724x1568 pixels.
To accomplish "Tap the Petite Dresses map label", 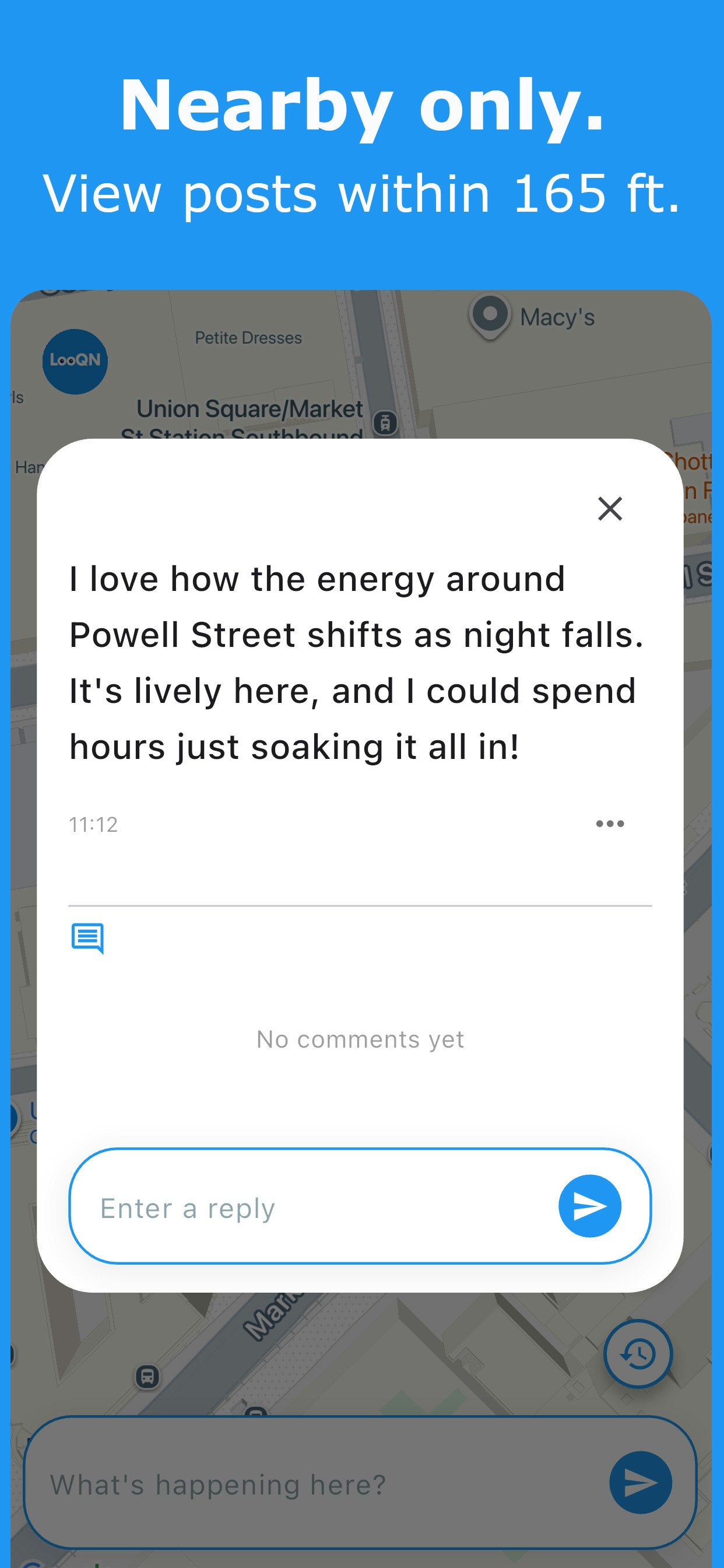I will [x=248, y=337].
